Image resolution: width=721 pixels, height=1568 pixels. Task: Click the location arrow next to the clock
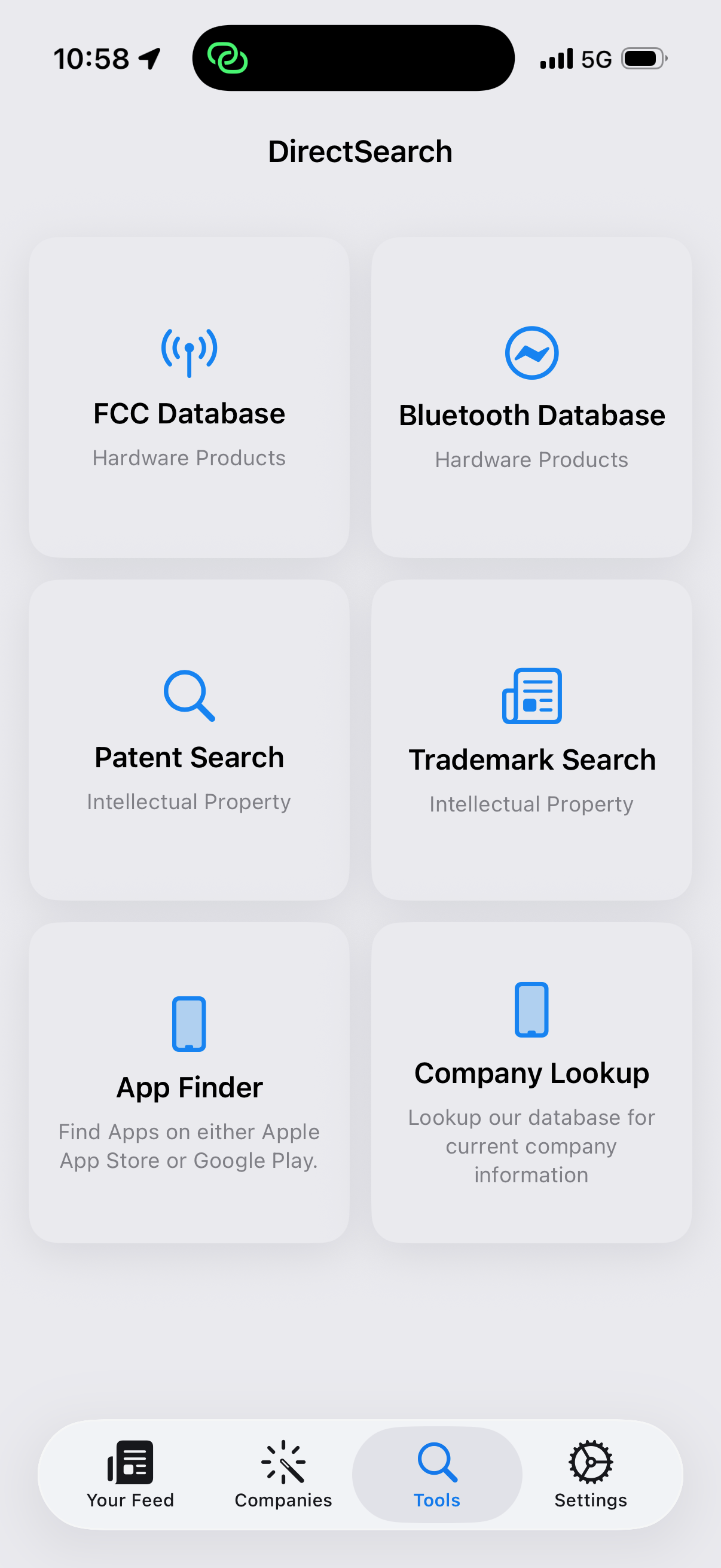[x=148, y=58]
